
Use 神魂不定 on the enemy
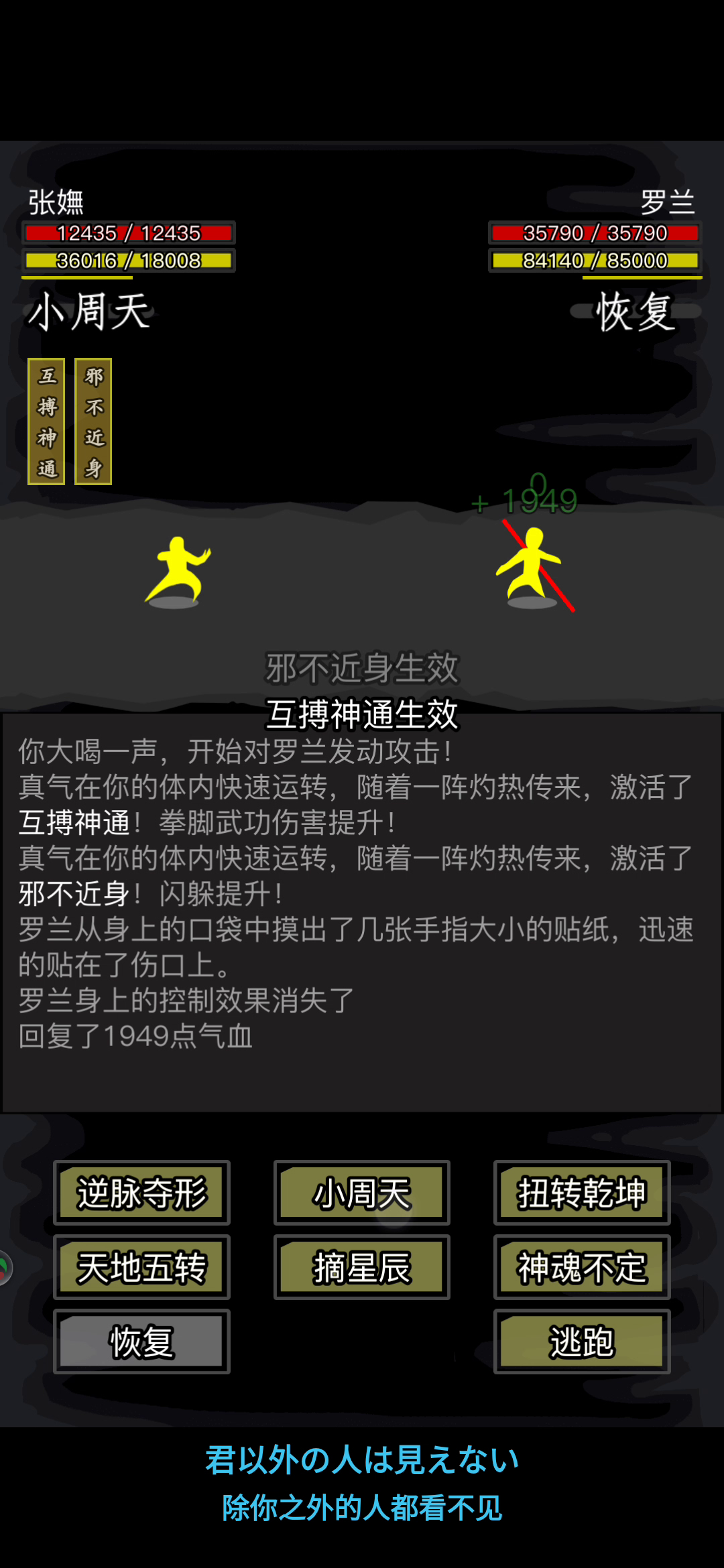click(x=582, y=1267)
